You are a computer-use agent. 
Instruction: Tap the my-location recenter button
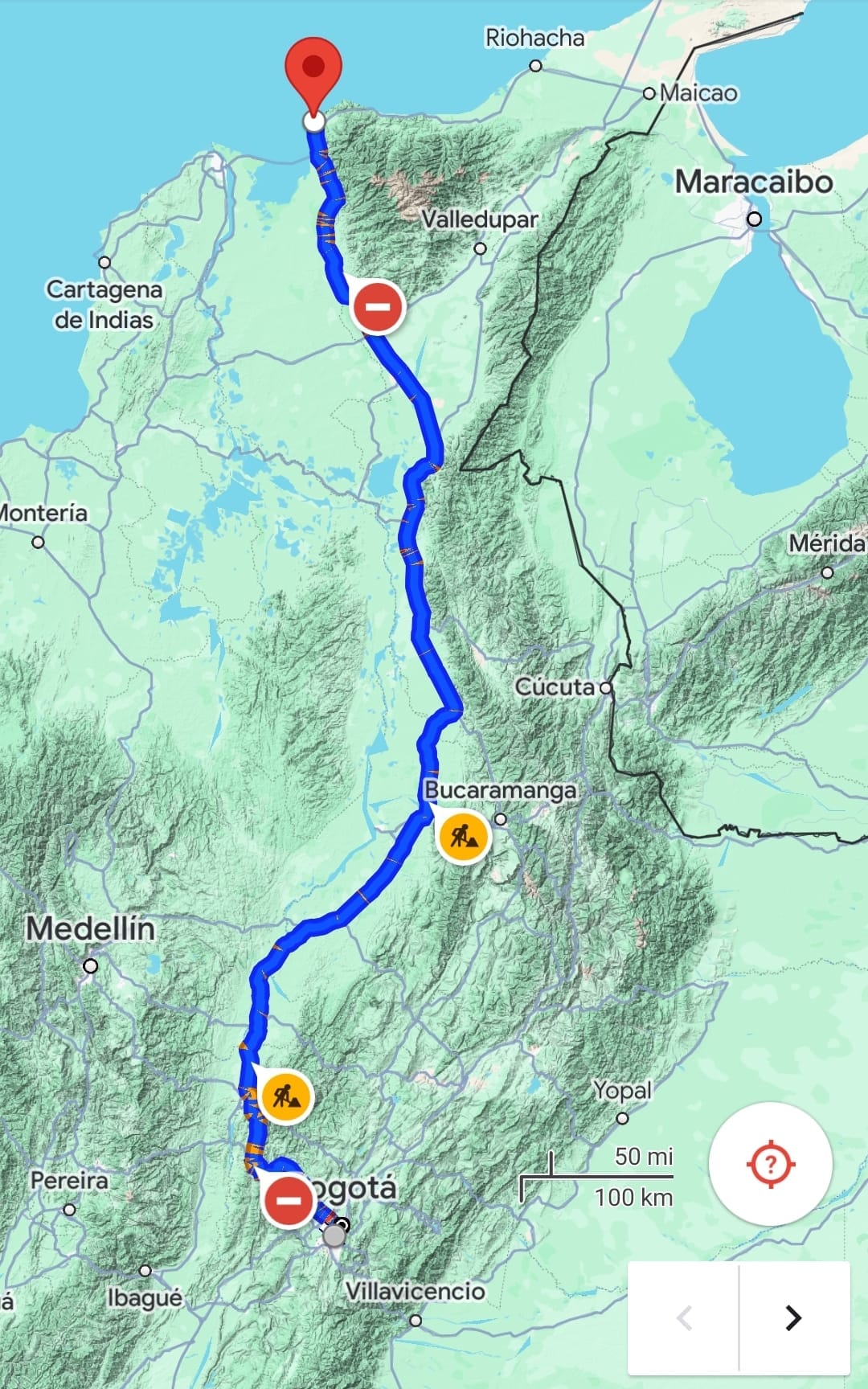click(770, 1163)
